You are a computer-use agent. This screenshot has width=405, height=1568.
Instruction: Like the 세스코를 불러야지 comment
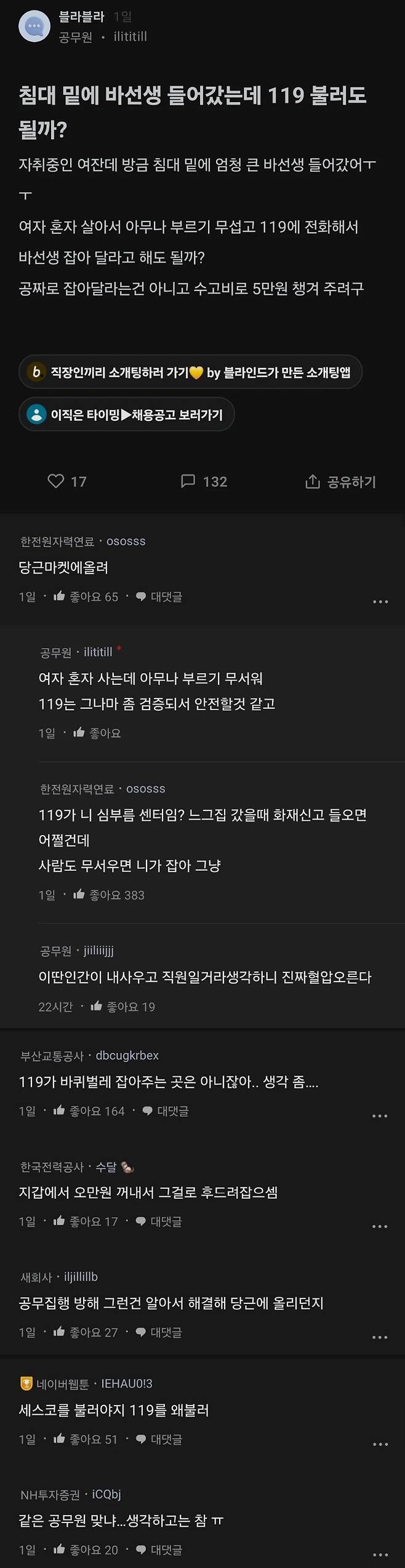click(x=86, y=1439)
